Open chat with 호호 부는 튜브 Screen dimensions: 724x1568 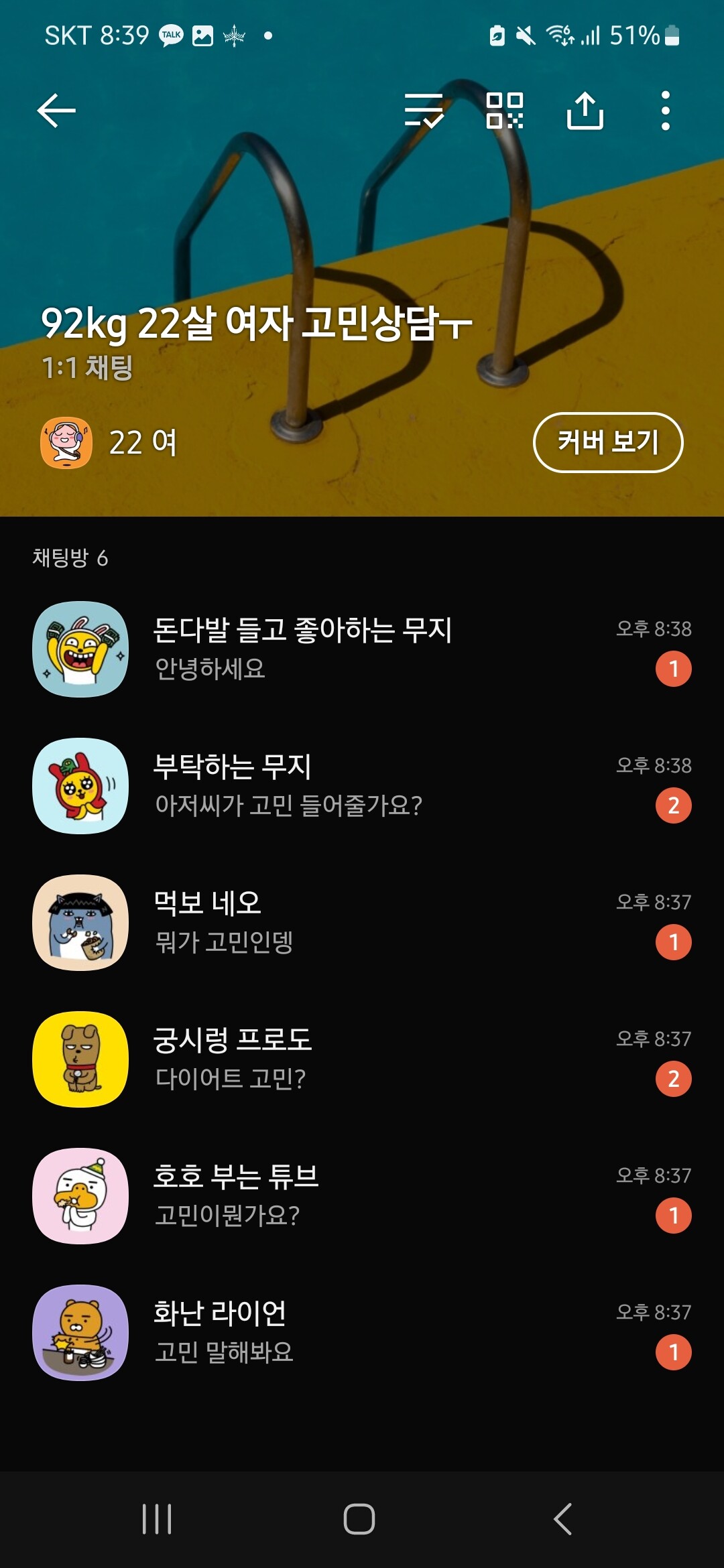click(x=362, y=1195)
